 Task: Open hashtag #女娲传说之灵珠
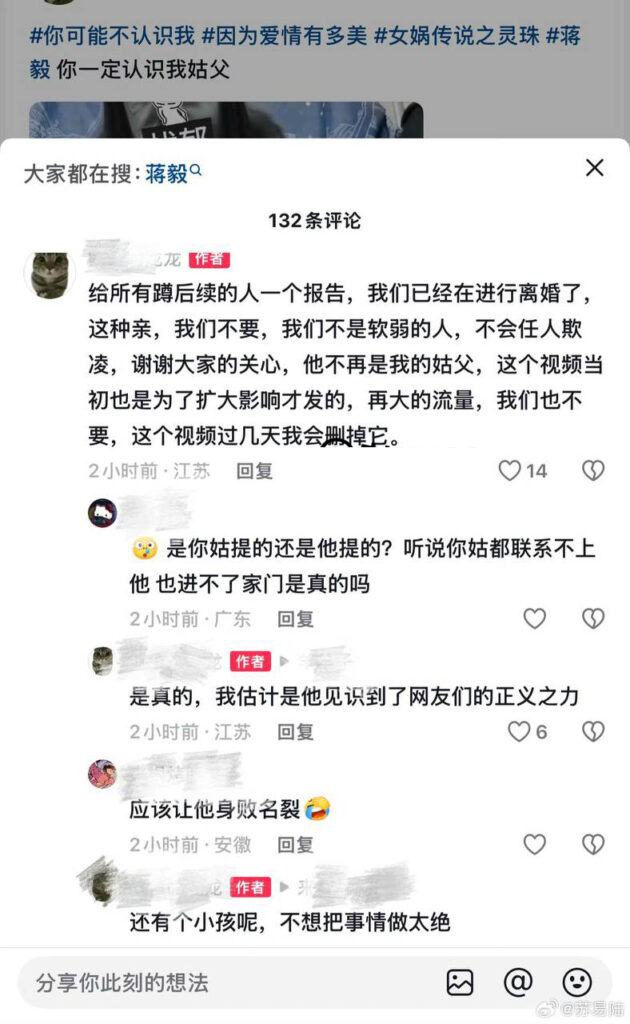coord(457,35)
